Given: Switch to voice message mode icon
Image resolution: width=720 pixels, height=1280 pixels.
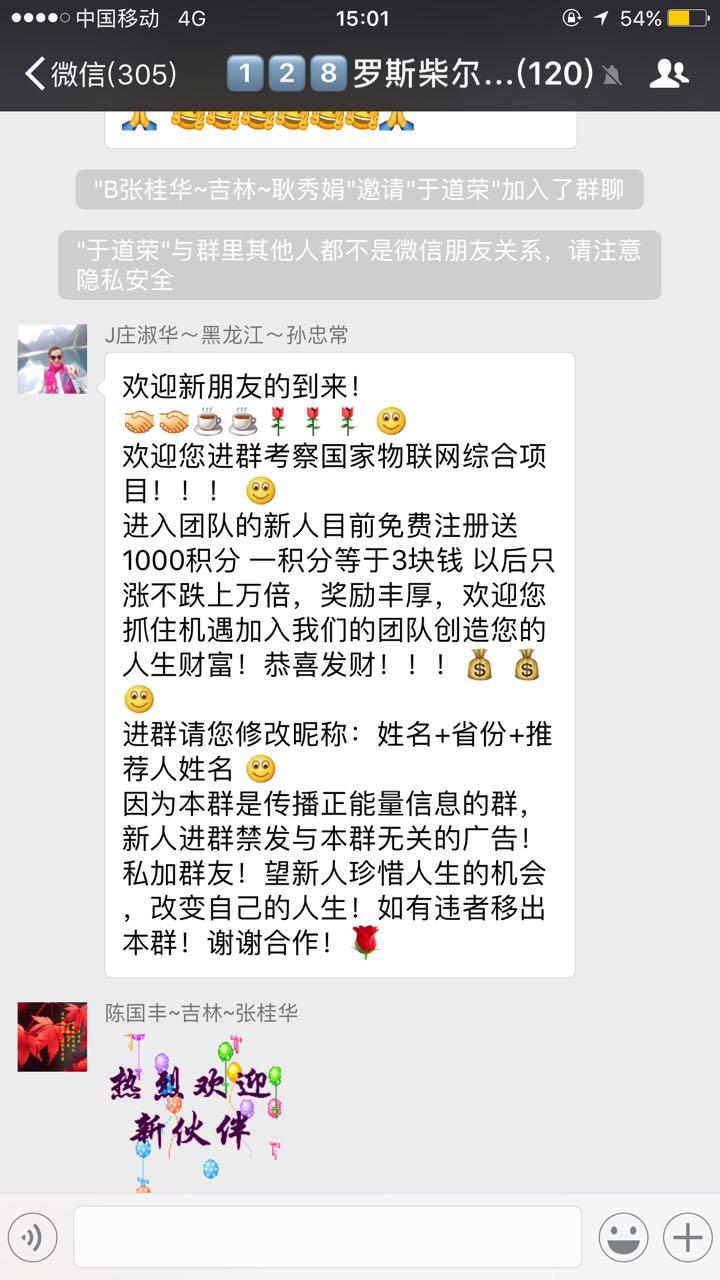Looking at the screenshot, I should (x=33, y=1236).
